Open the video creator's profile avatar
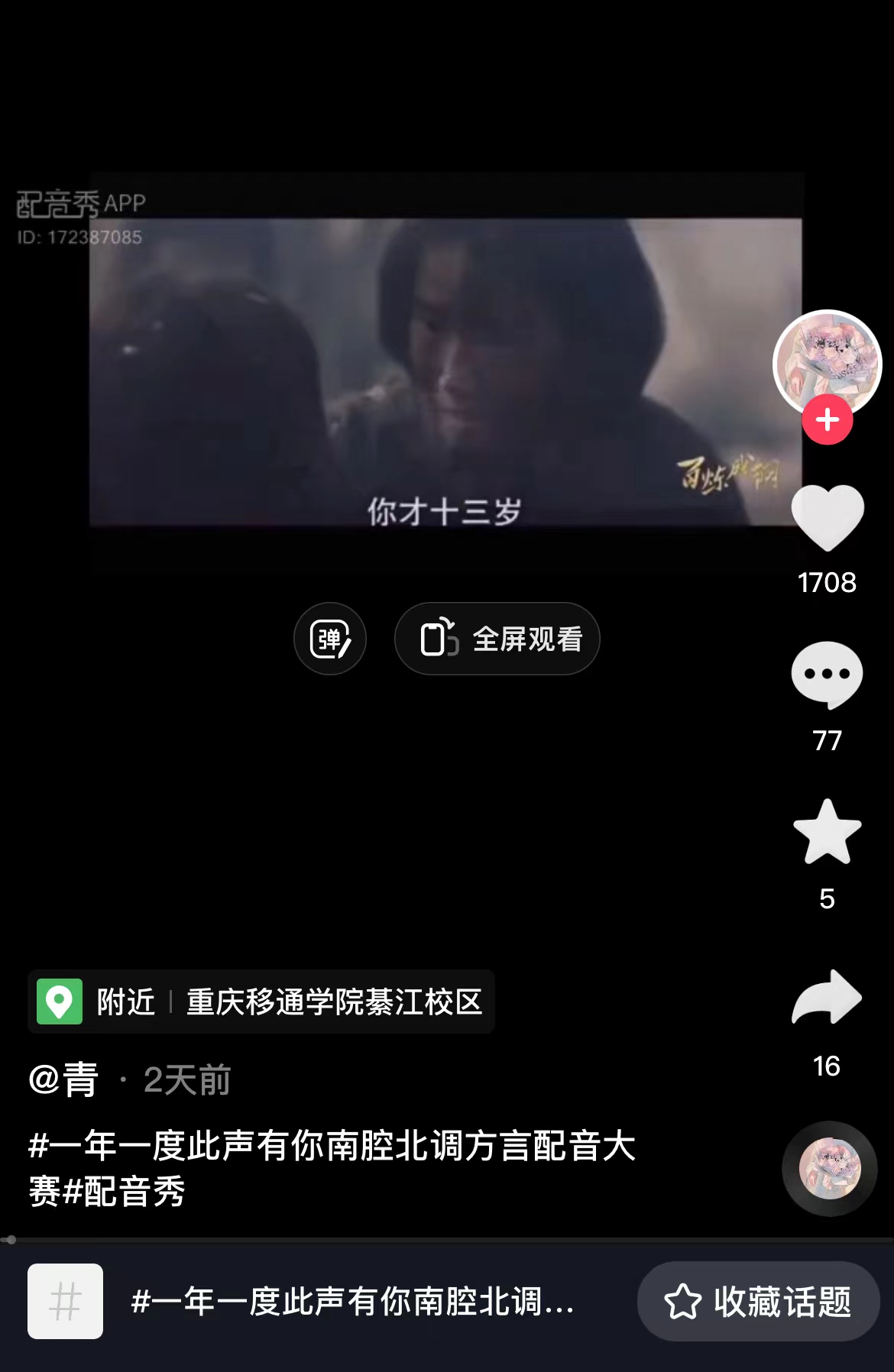Viewport: 894px width, 1372px height. pyautogui.click(x=827, y=361)
